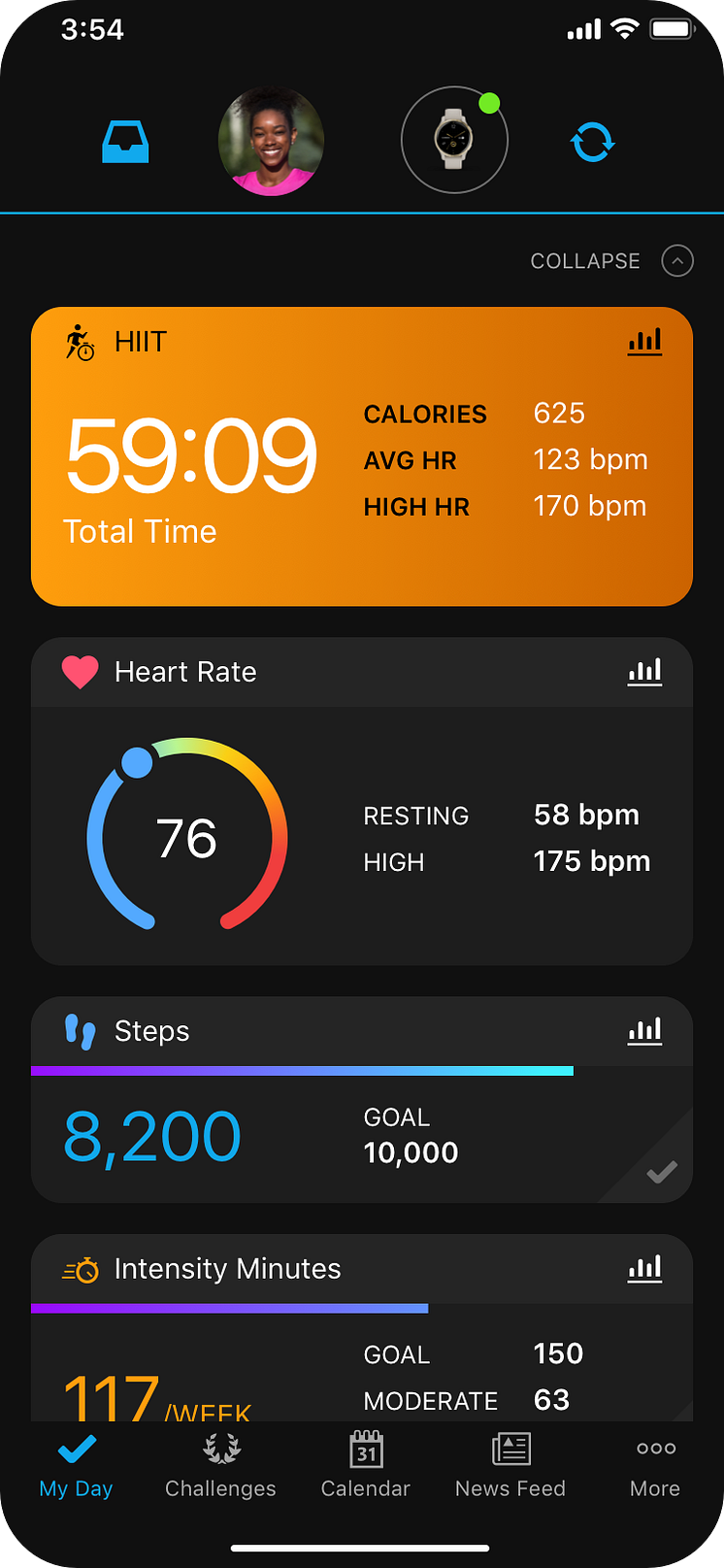Screen dimensions: 724x1568
Task: Open the More tab
Action: 655,1466
